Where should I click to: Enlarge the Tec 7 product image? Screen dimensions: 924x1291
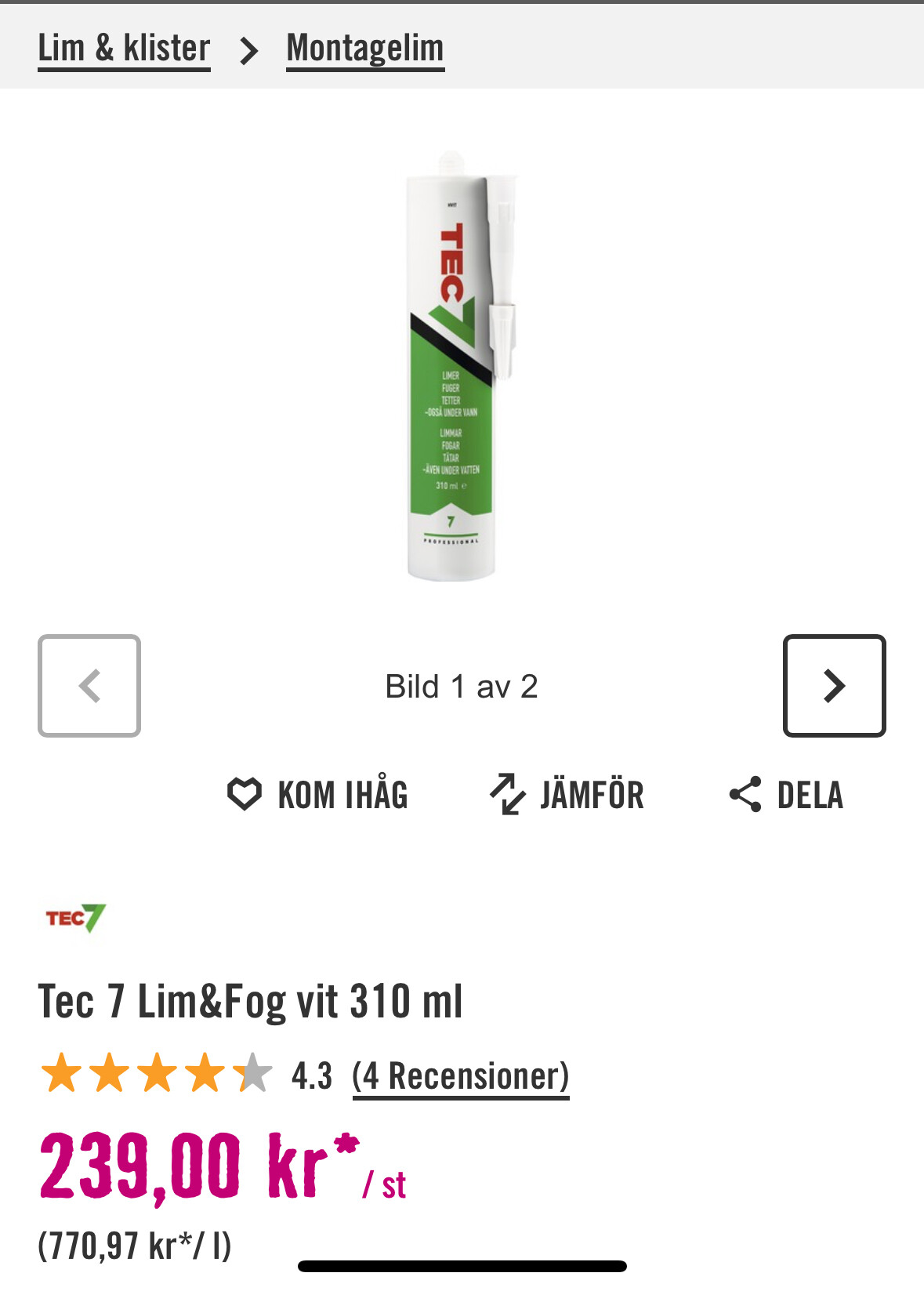(x=461, y=366)
